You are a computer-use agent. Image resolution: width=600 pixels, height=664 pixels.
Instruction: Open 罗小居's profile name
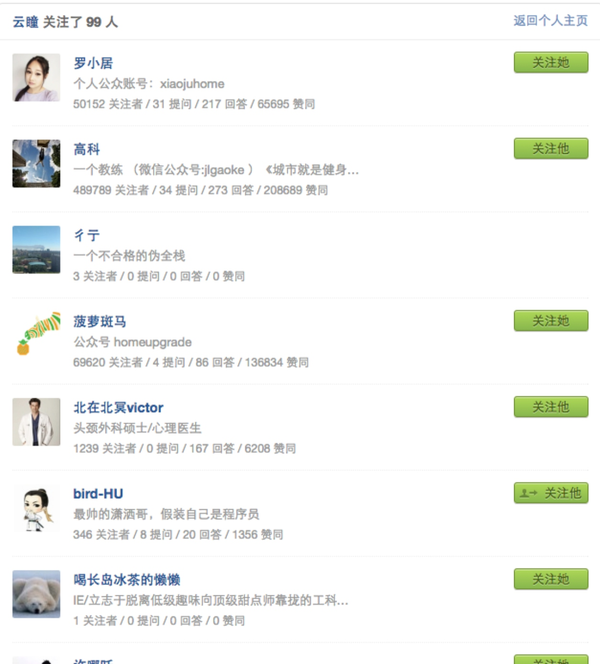click(x=93, y=63)
